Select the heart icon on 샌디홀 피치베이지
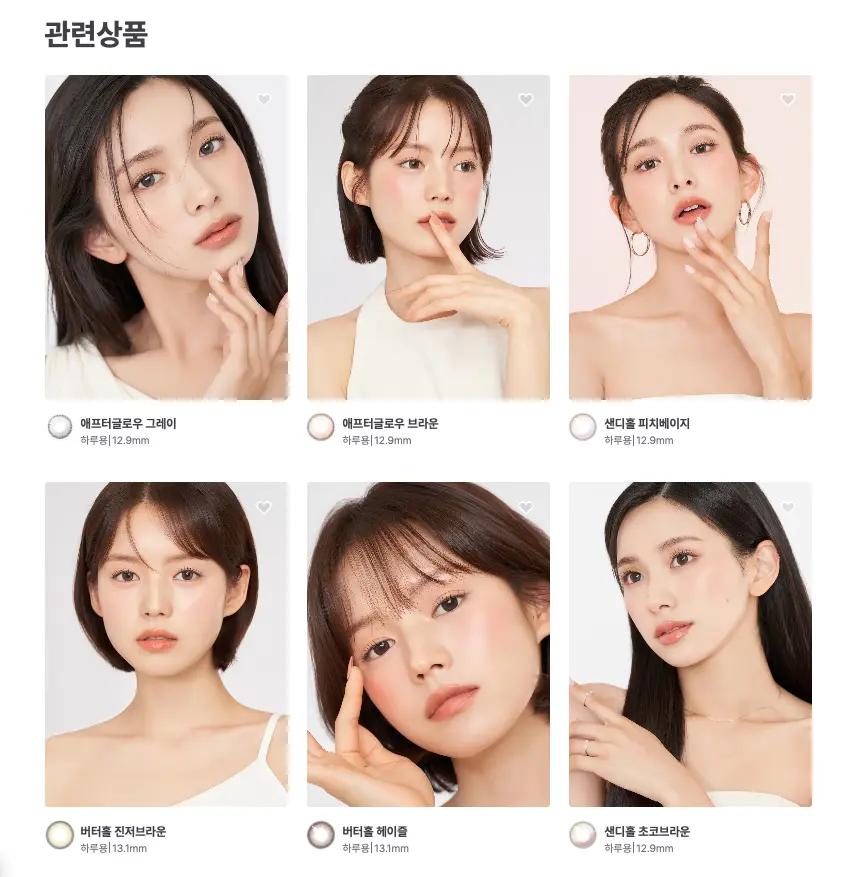849x877 pixels. point(787,100)
